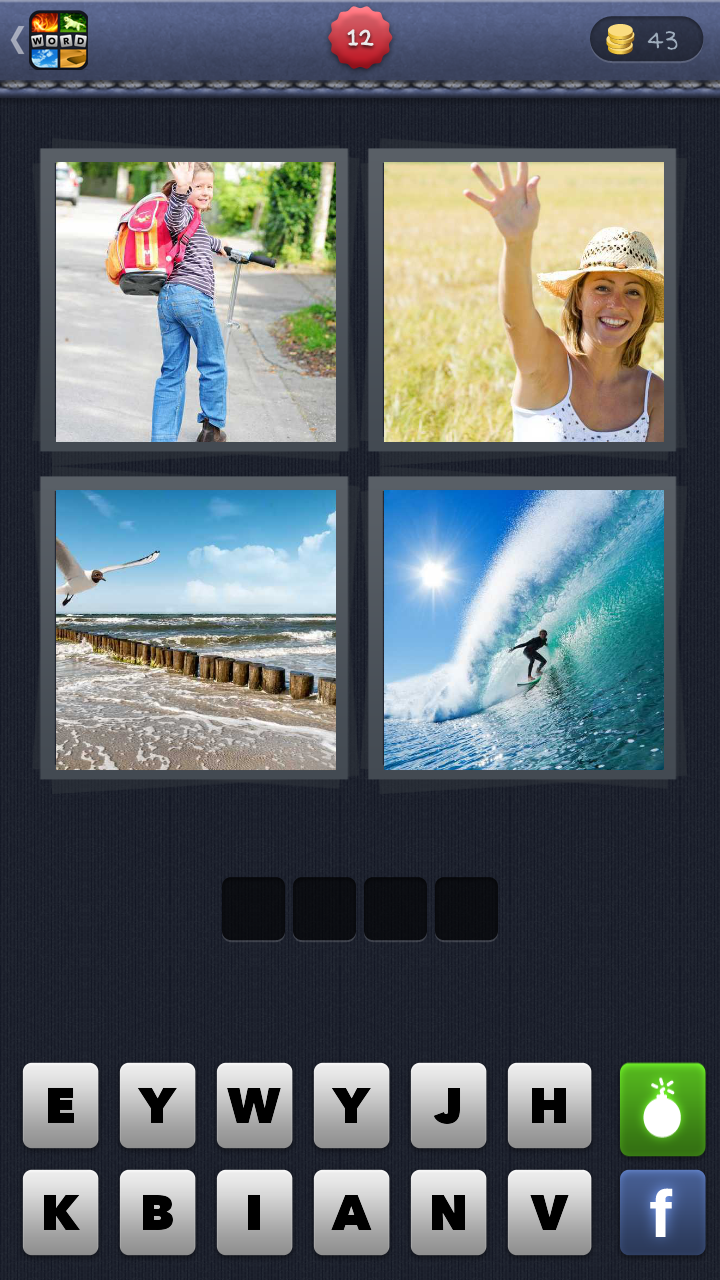
Task: Pick the letter J tile
Action: (448, 1105)
